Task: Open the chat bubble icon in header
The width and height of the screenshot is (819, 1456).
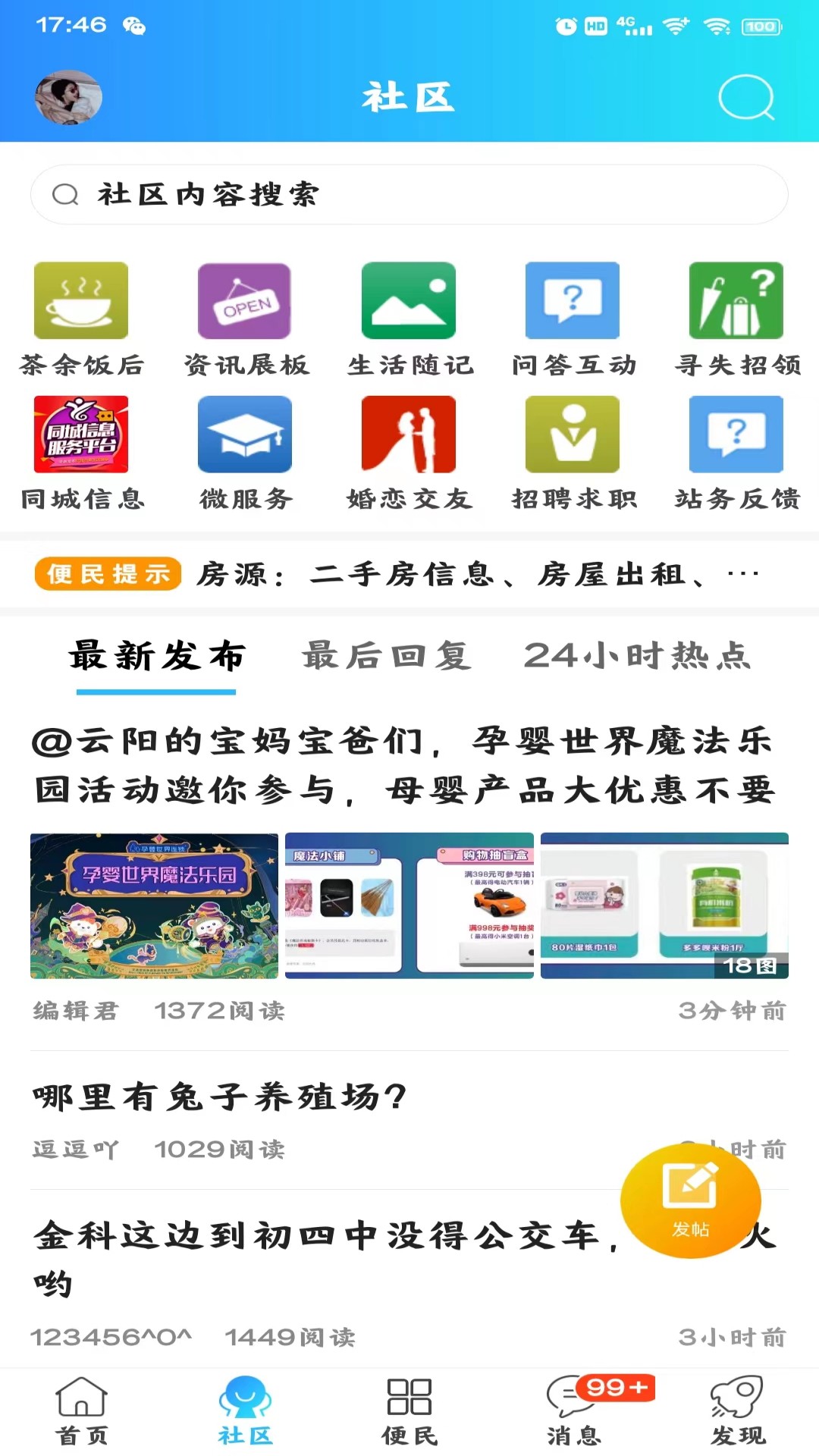Action: 746,98
